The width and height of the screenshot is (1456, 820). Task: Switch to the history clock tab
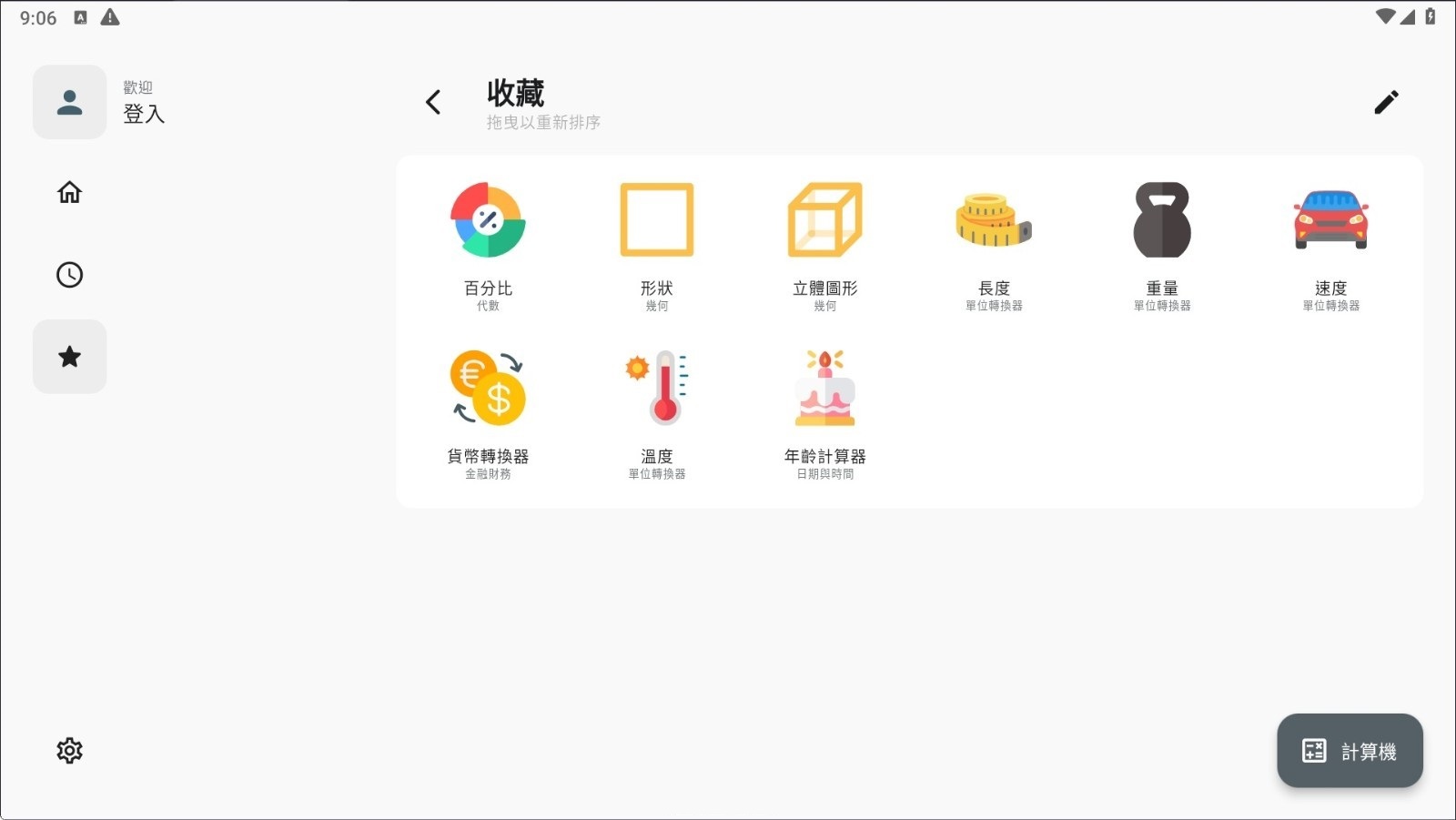click(x=69, y=275)
